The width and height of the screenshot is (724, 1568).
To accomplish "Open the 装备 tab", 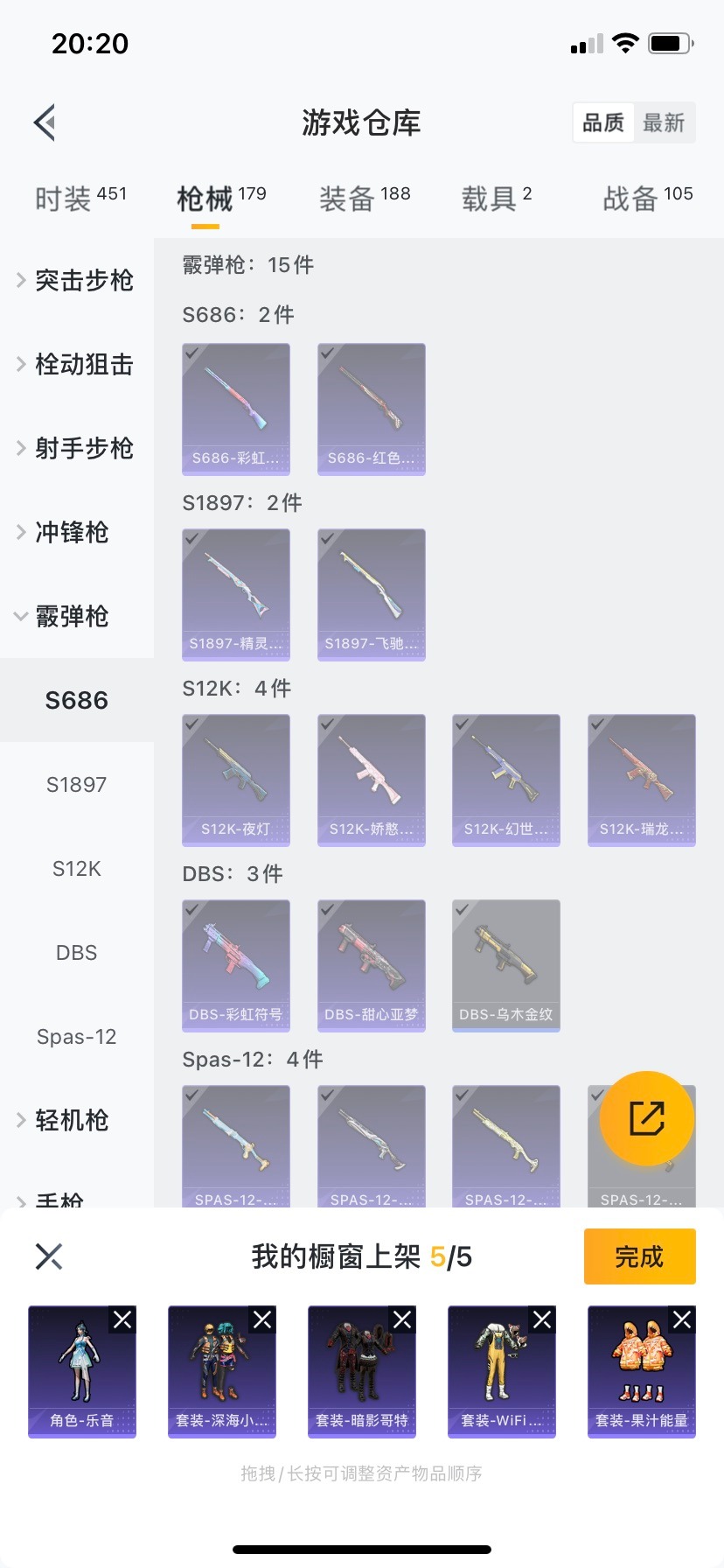I will pyautogui.click(x=364, y=199).
